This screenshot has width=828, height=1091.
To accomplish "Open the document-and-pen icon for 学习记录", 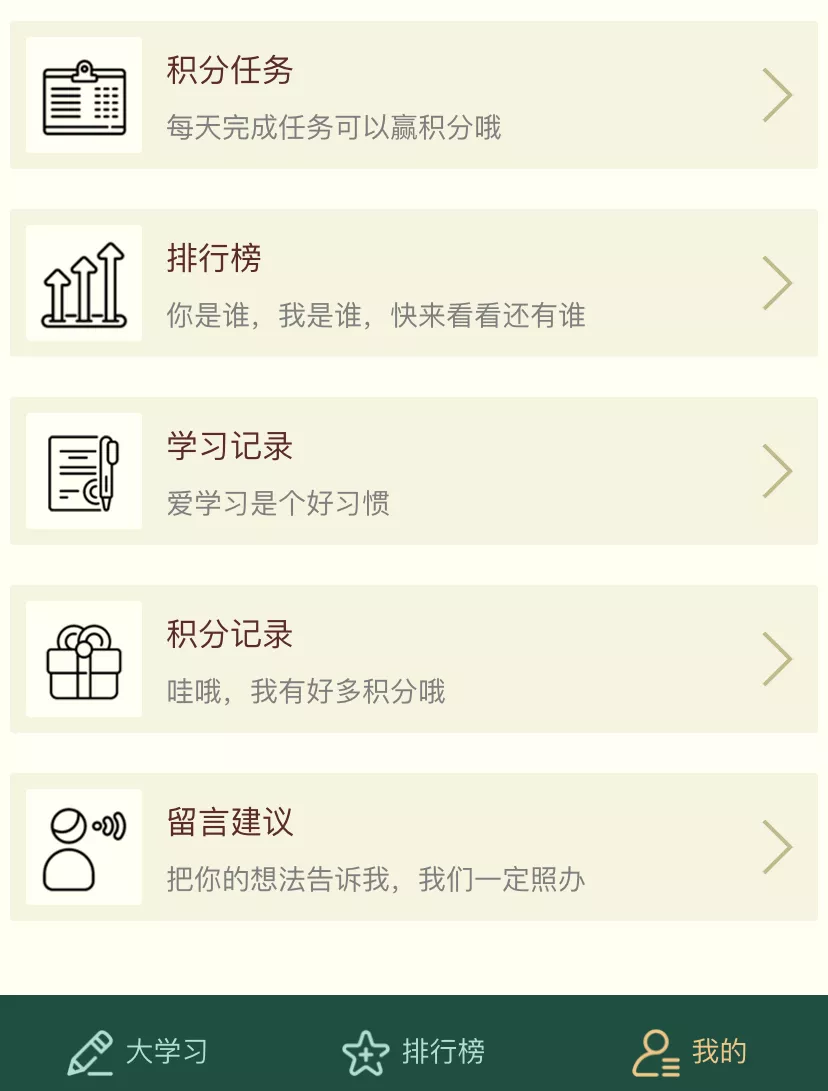I will coord(84,470).
